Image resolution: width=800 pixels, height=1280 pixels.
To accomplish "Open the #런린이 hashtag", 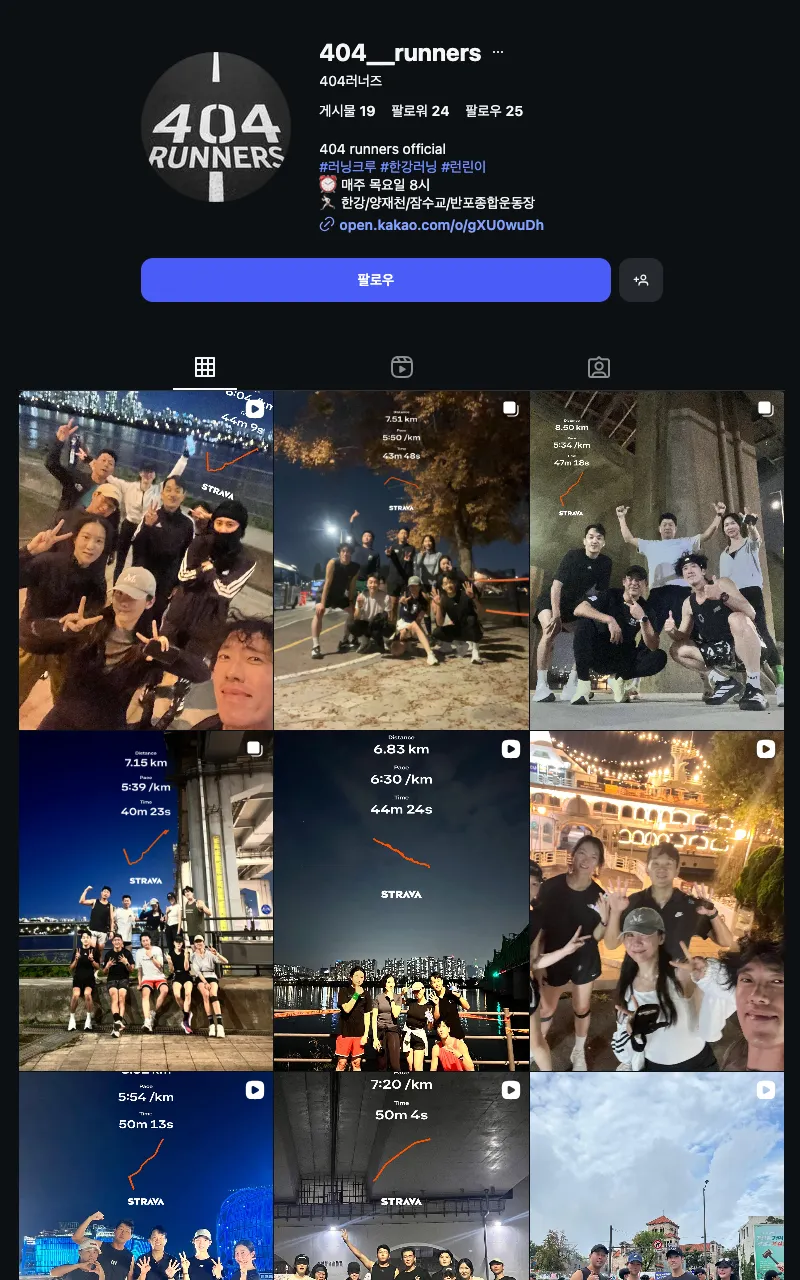I will click(463, 167).
